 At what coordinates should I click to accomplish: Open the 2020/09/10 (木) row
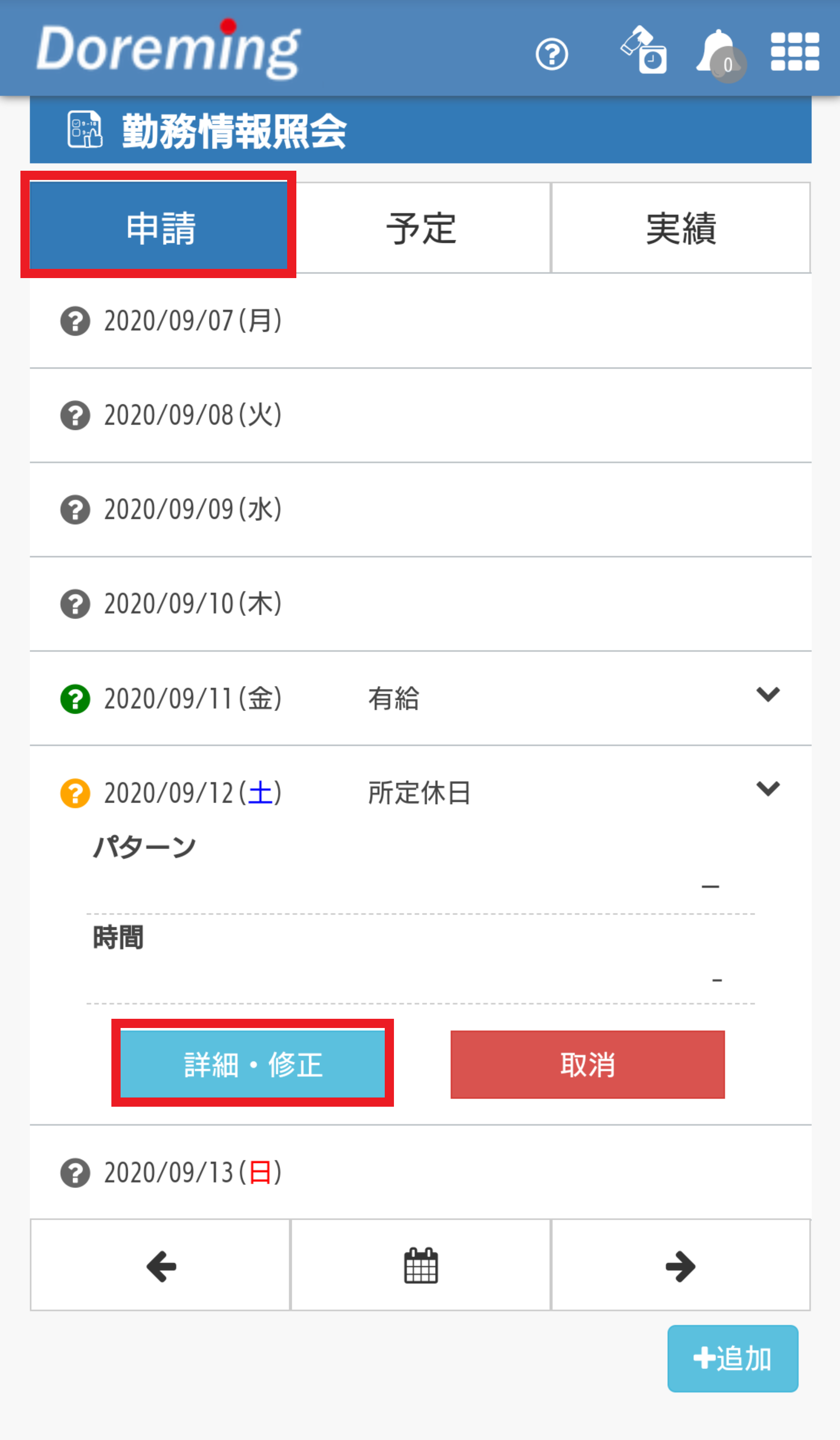(x=421, y=604)
